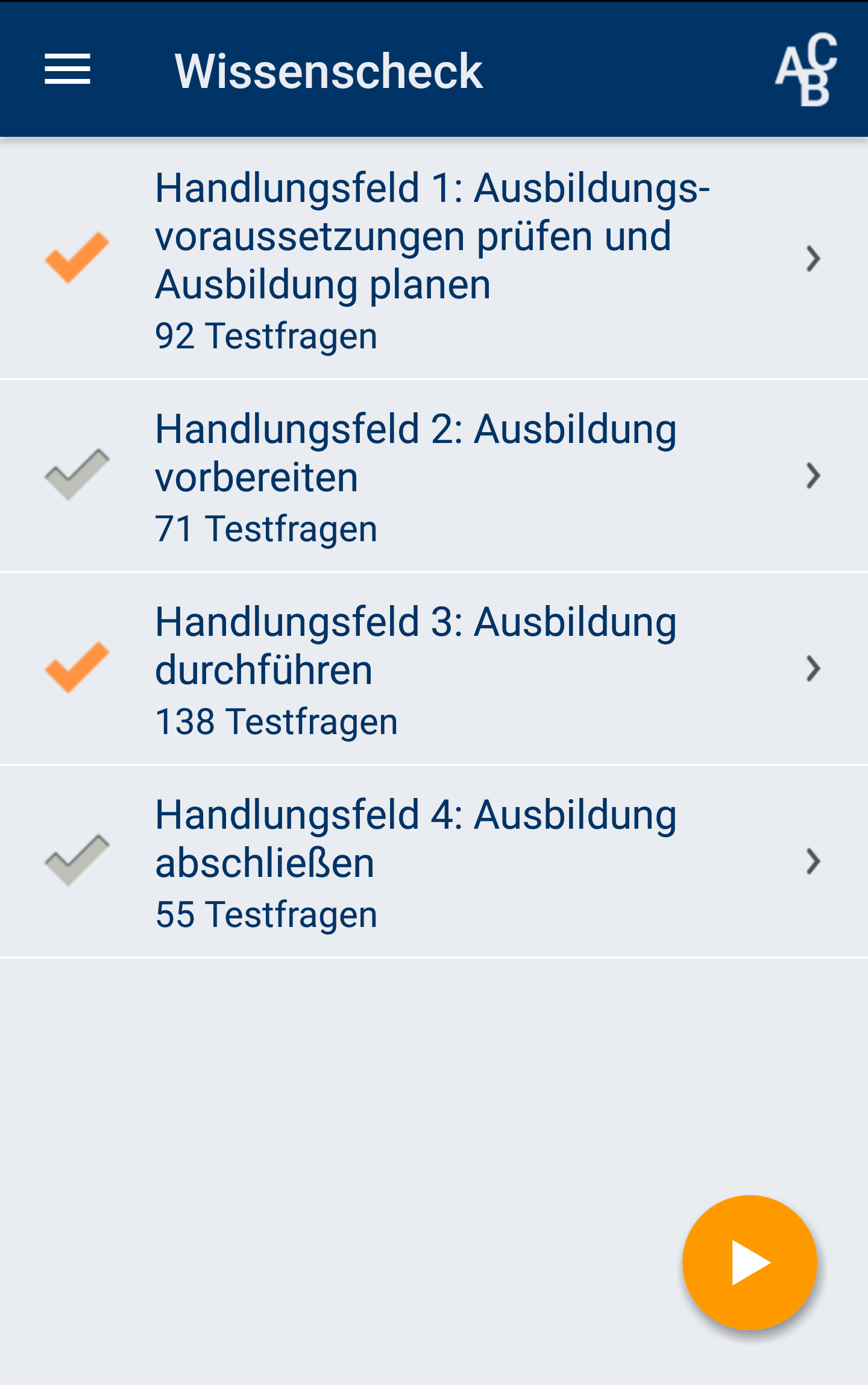Deselect the orange checkmark for Handlungsfeld 1
Viewport: 868px width, 1385px height.
coord(77,257)
